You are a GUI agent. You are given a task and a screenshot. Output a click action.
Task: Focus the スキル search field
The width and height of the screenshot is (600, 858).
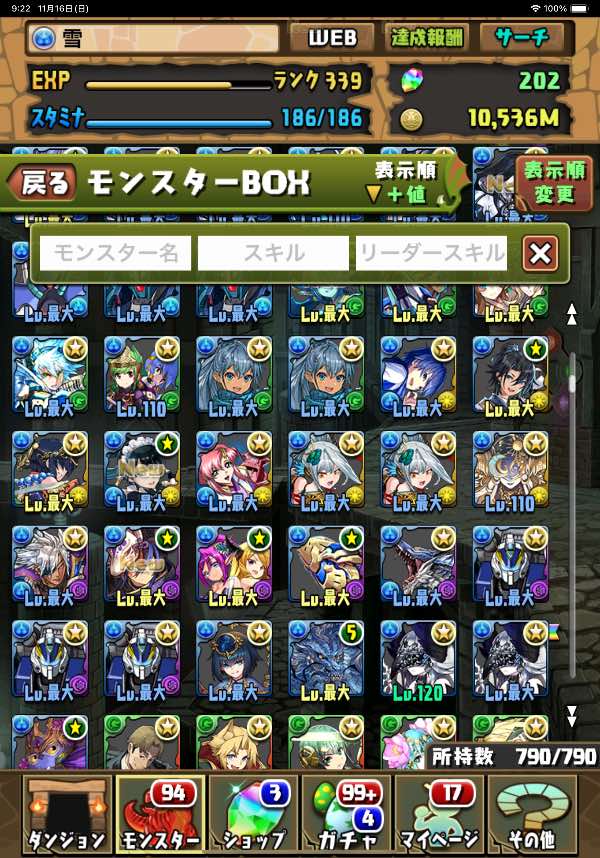(273, 254)
